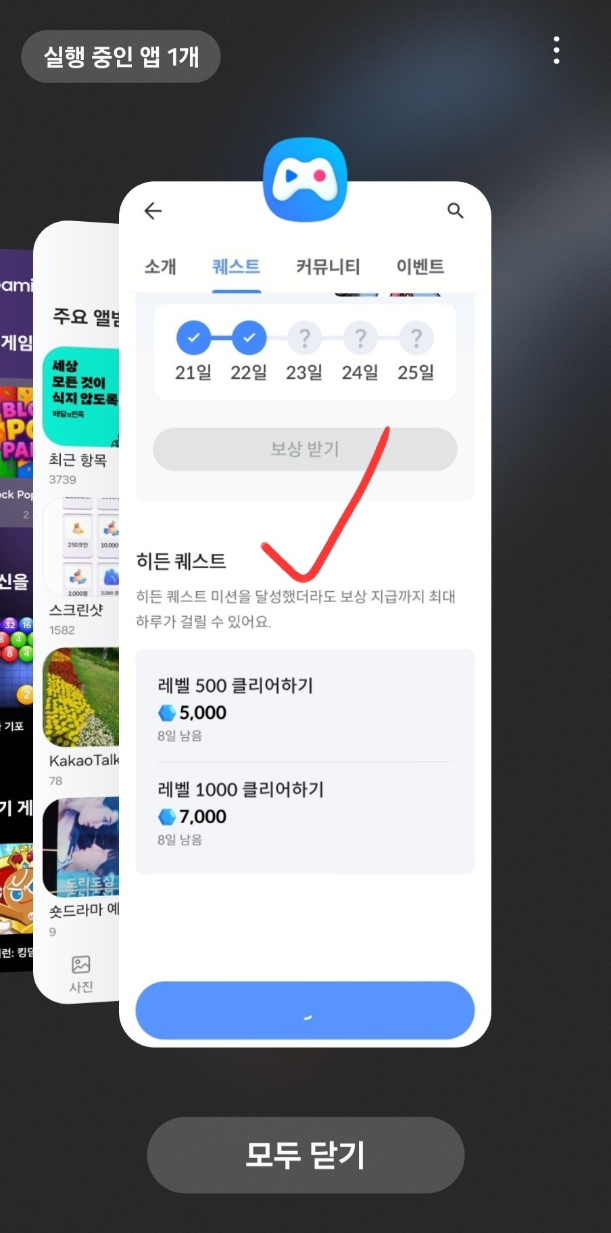Close all apps with '모두 닫기'
Screen dimensions: 611x1233
click(306, 1155)
